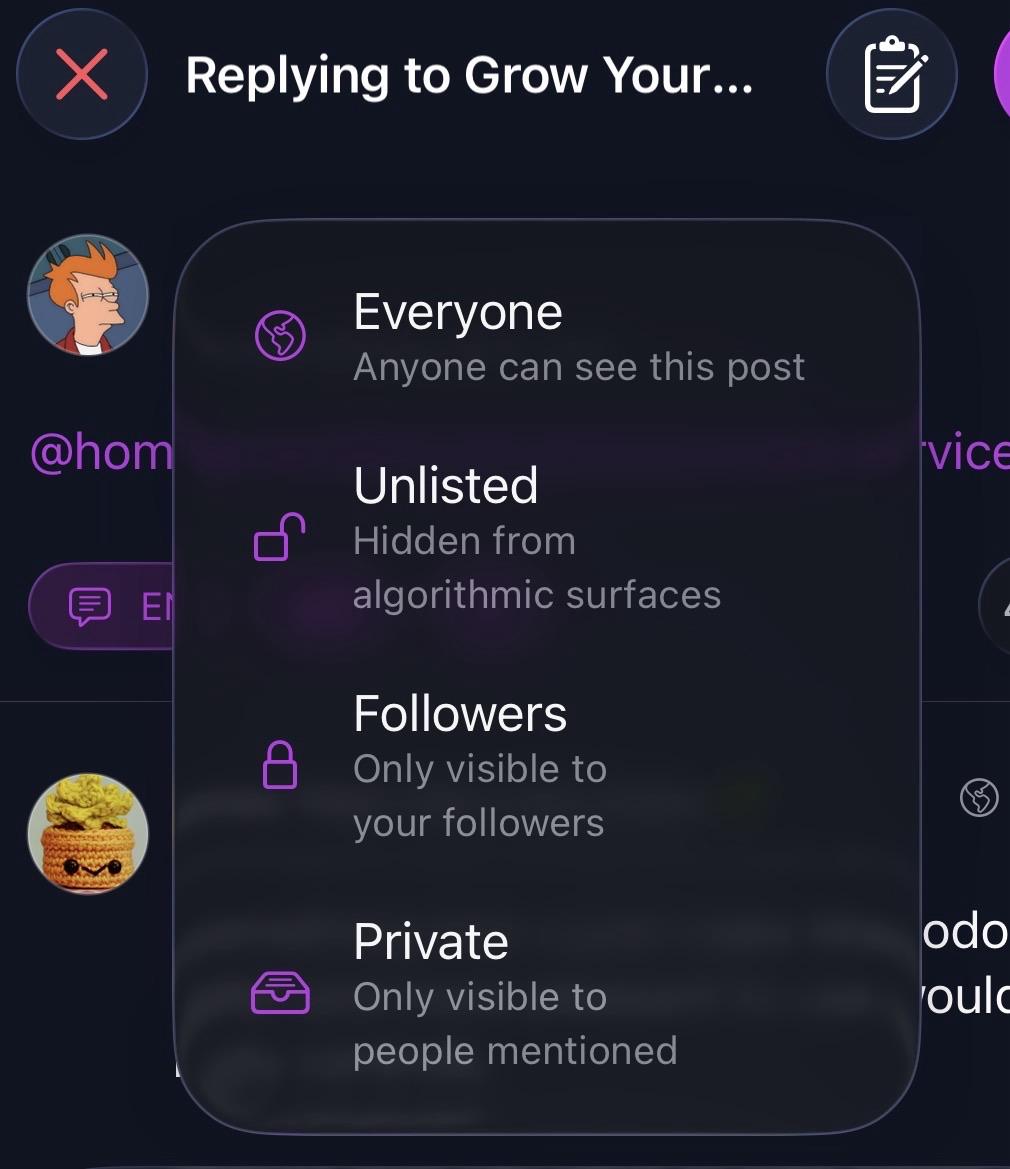Open the drafts clipboard icon
This screenshot has width=1010, height=1169.
[892, 75]
